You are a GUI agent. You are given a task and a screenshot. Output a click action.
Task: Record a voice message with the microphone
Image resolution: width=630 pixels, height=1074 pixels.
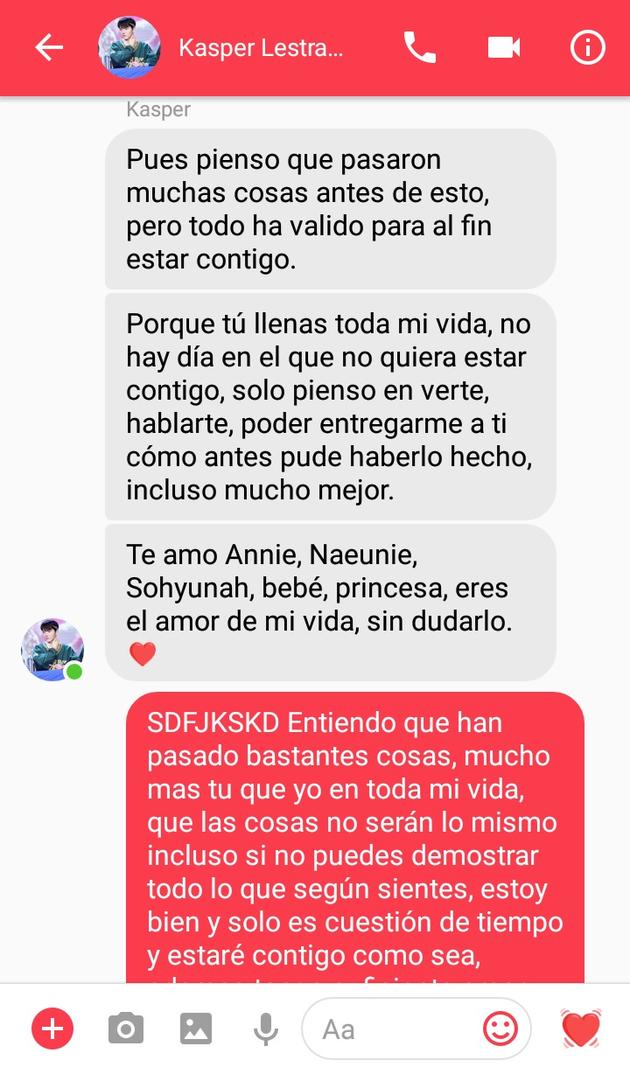[266, 1029]
